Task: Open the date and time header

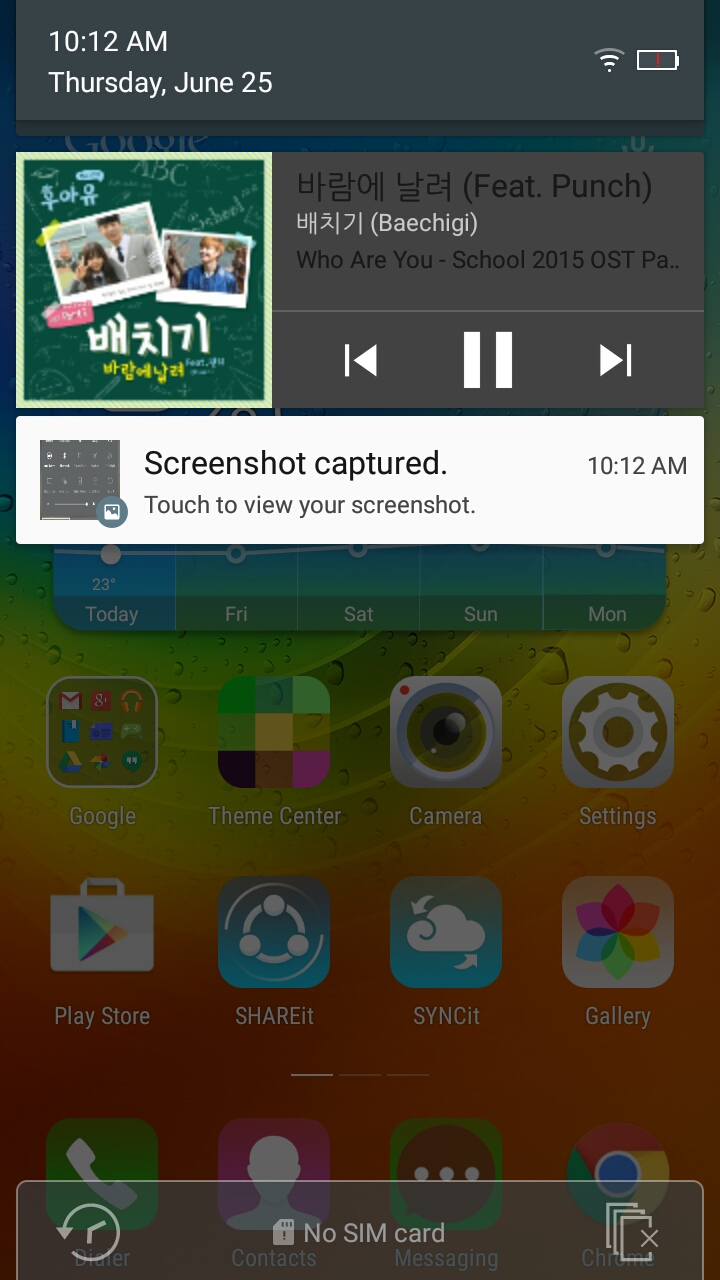Action: (x=160, y=62)
